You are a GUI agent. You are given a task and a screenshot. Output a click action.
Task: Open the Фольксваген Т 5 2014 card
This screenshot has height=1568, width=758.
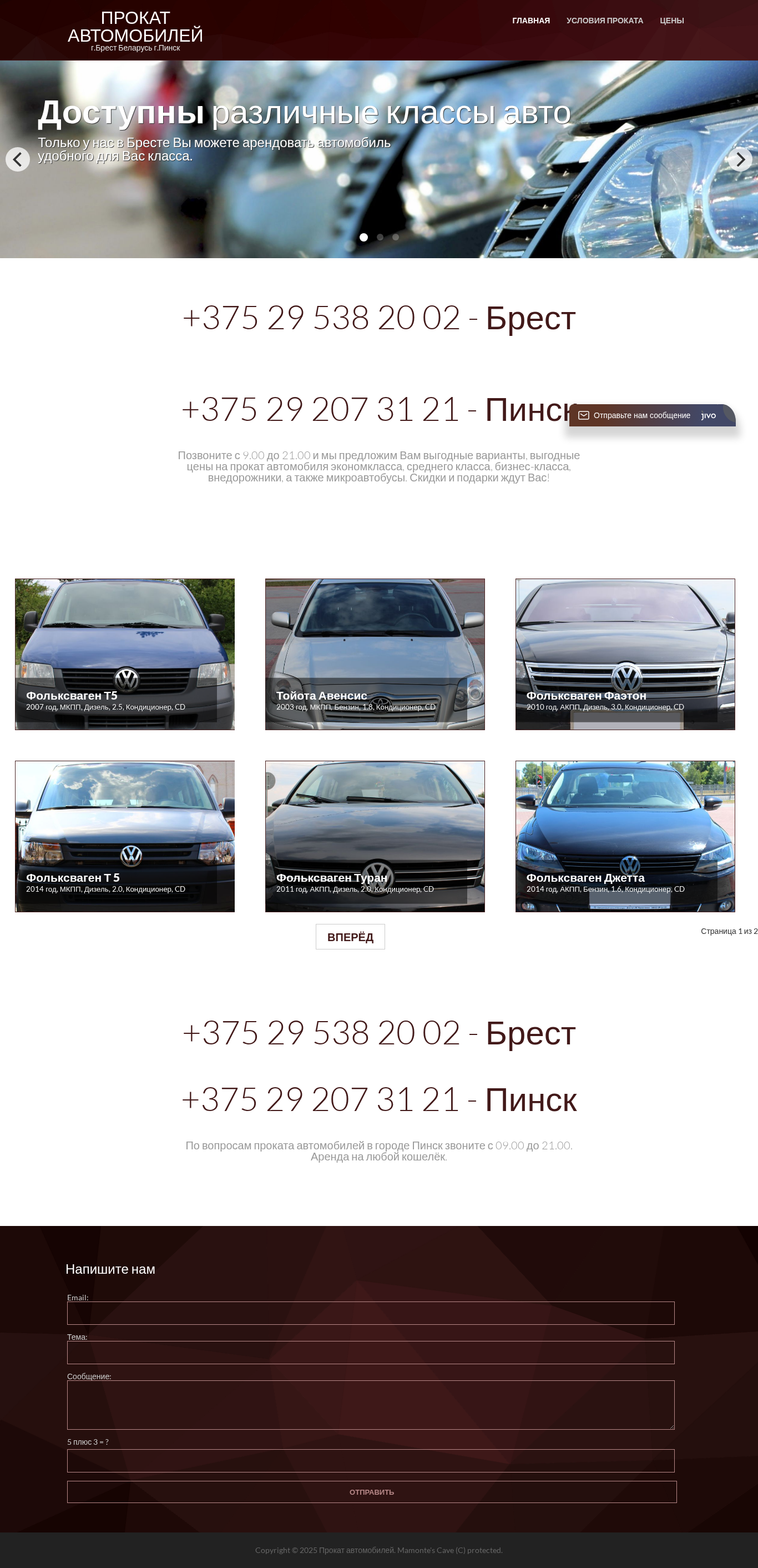125,836
